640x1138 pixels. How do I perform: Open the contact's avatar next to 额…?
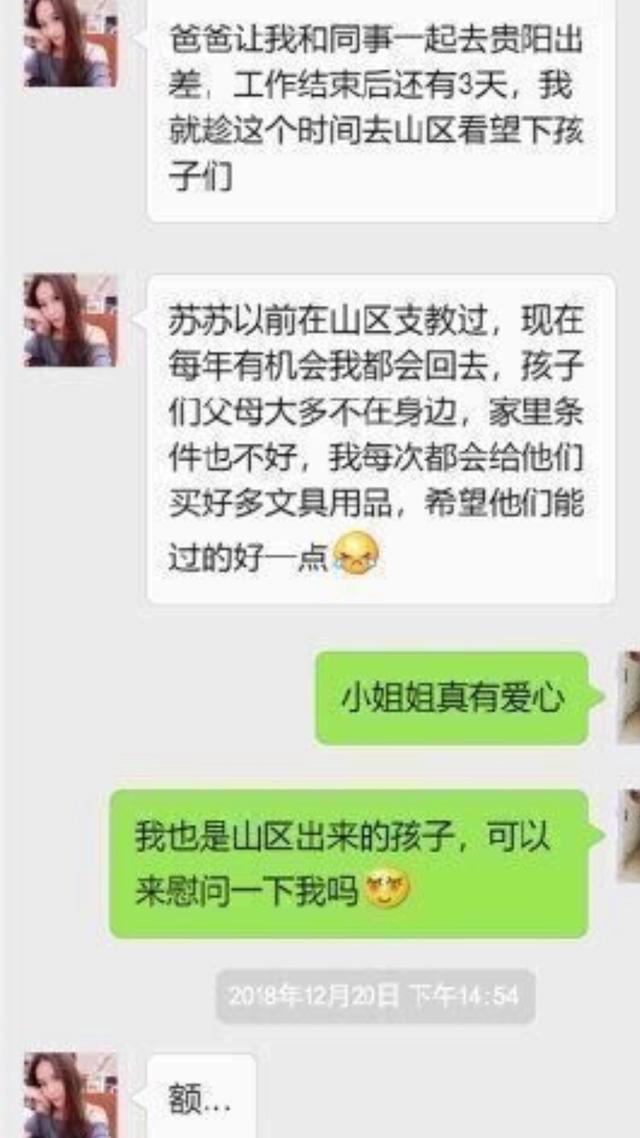(70, 1094)
